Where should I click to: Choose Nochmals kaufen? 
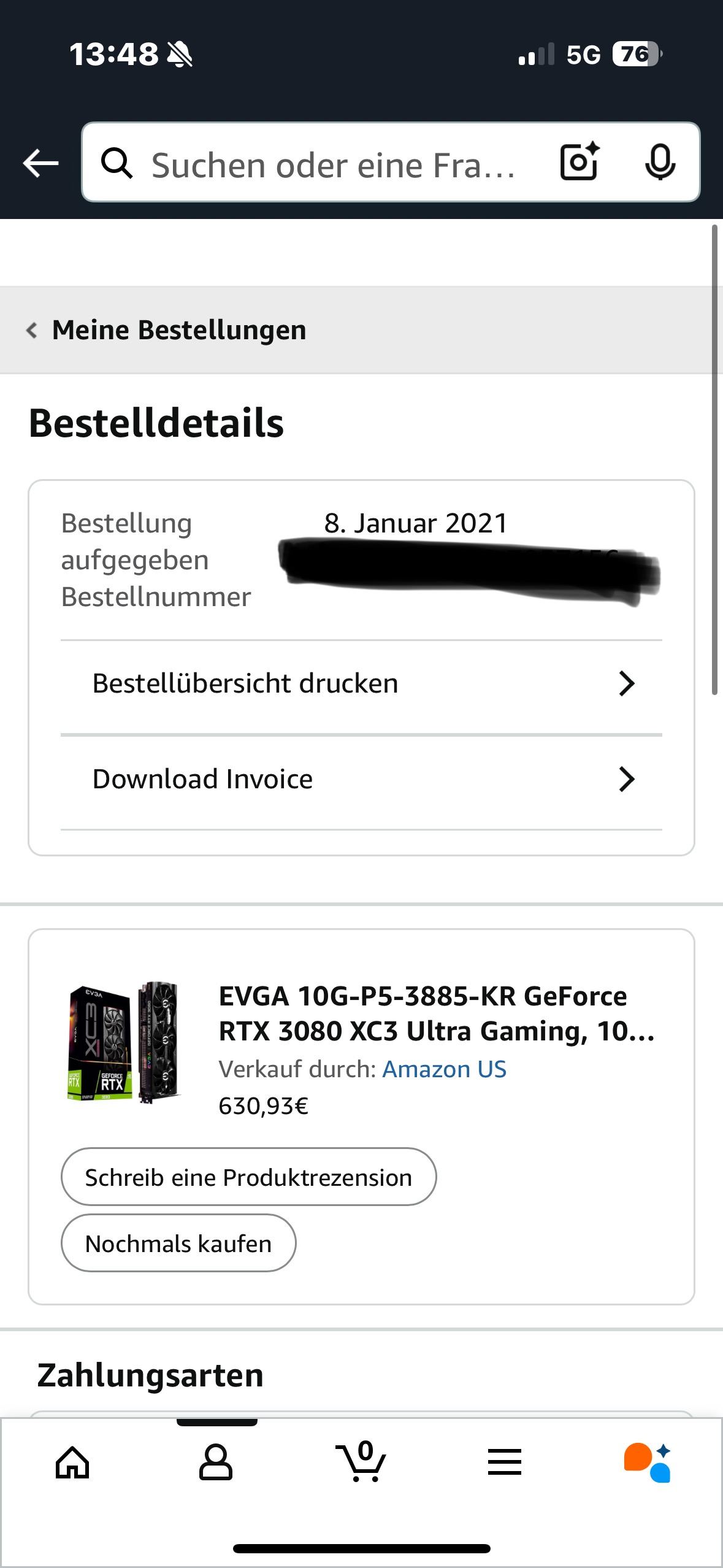(x=178, y=1243)
